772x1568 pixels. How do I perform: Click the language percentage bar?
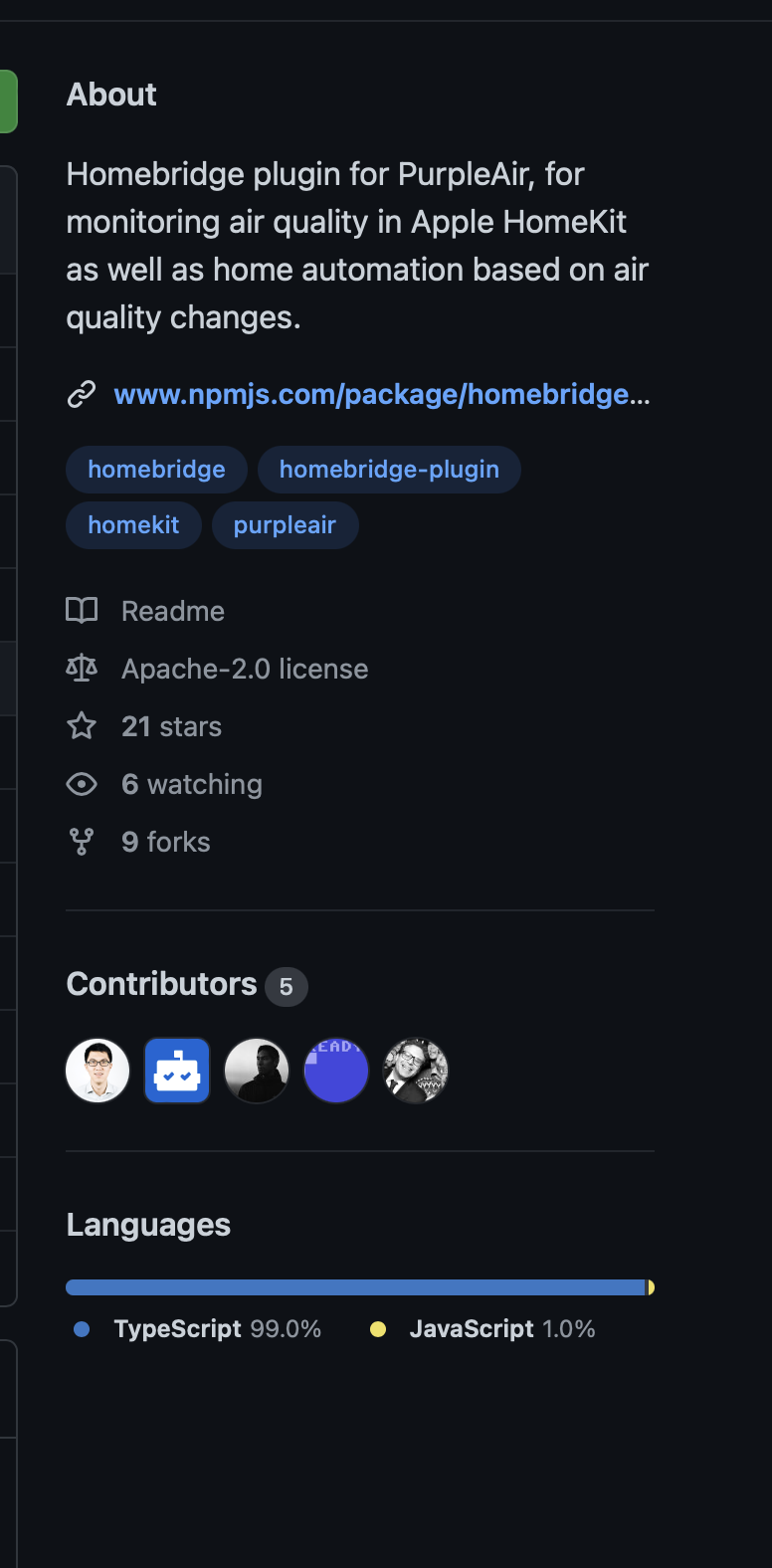tap(358, 1286)
